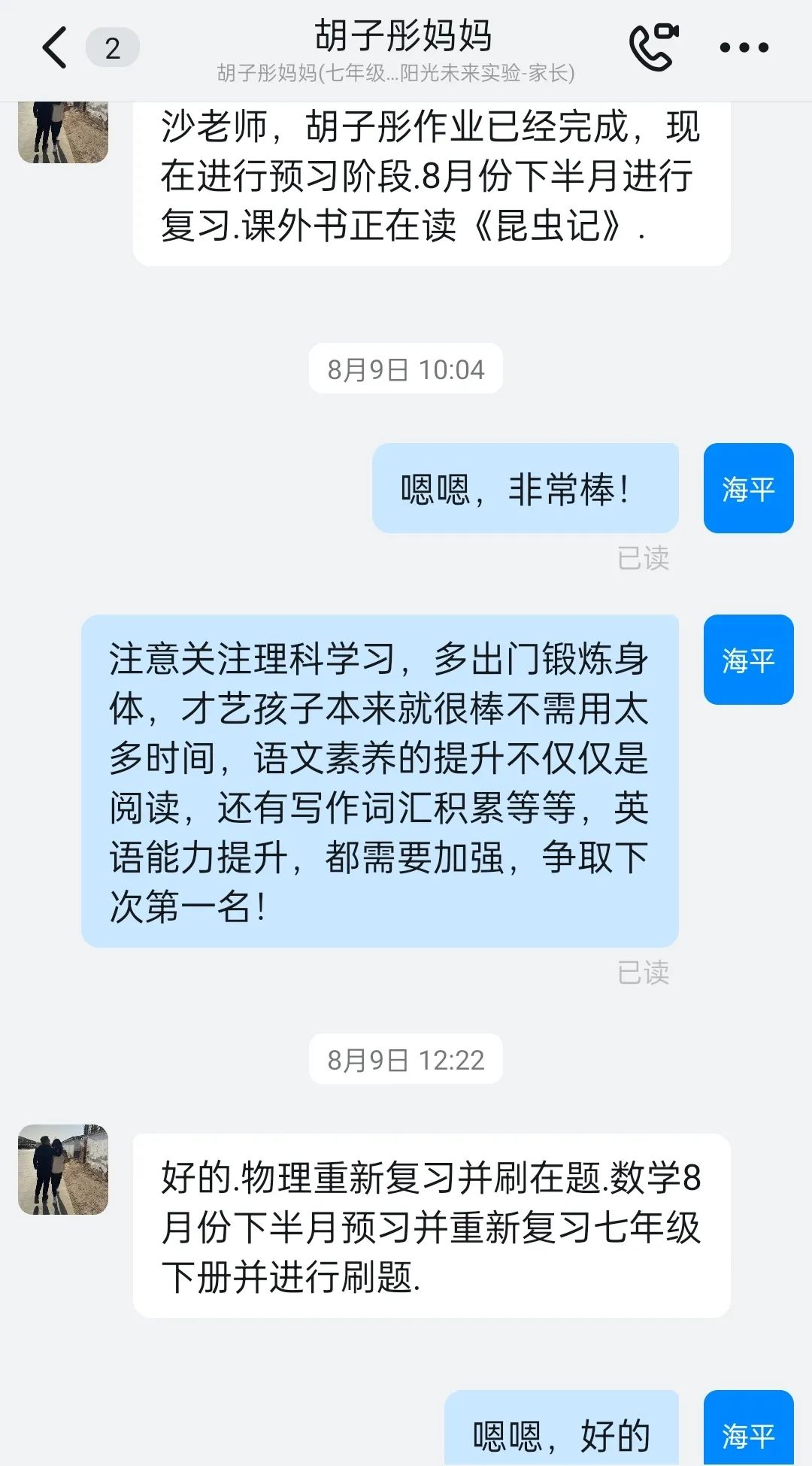Open the three-dot more options menu
812x1466 pixels.
point(744,47)
